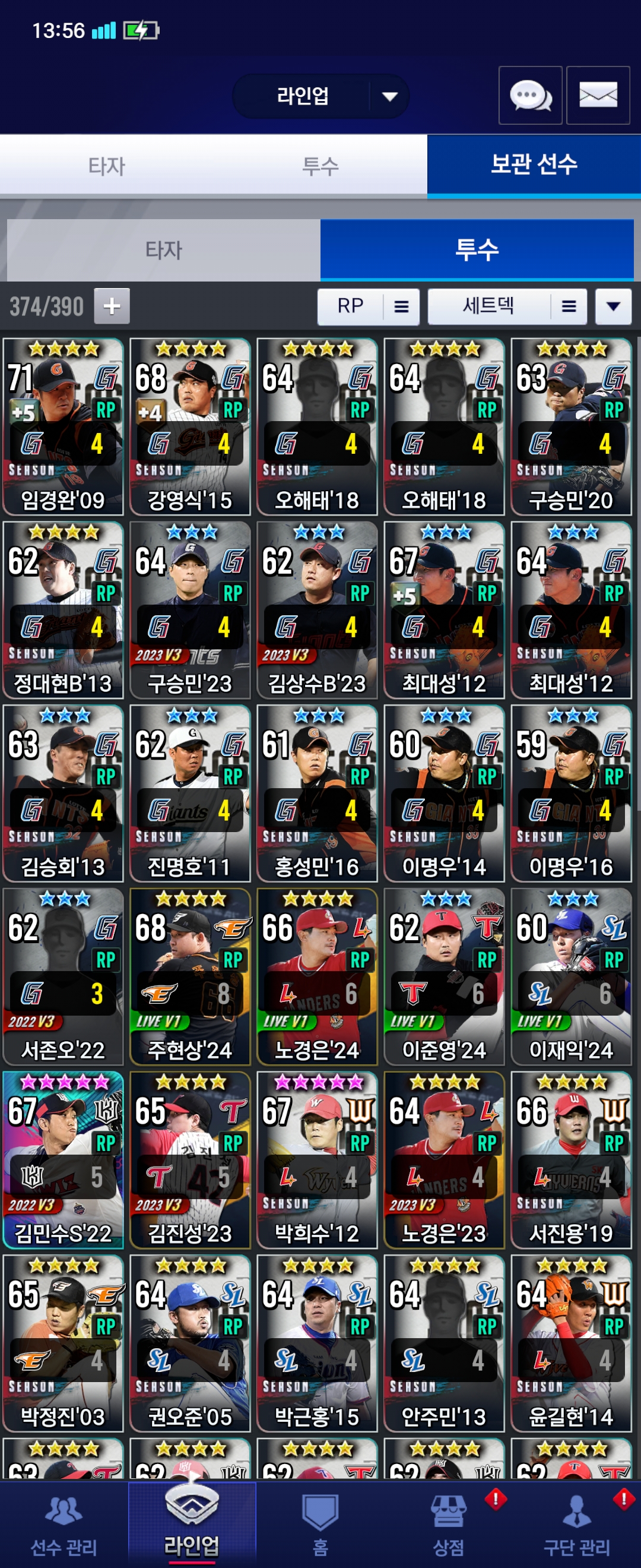Open player card 임경완'09

pos(64,426)
